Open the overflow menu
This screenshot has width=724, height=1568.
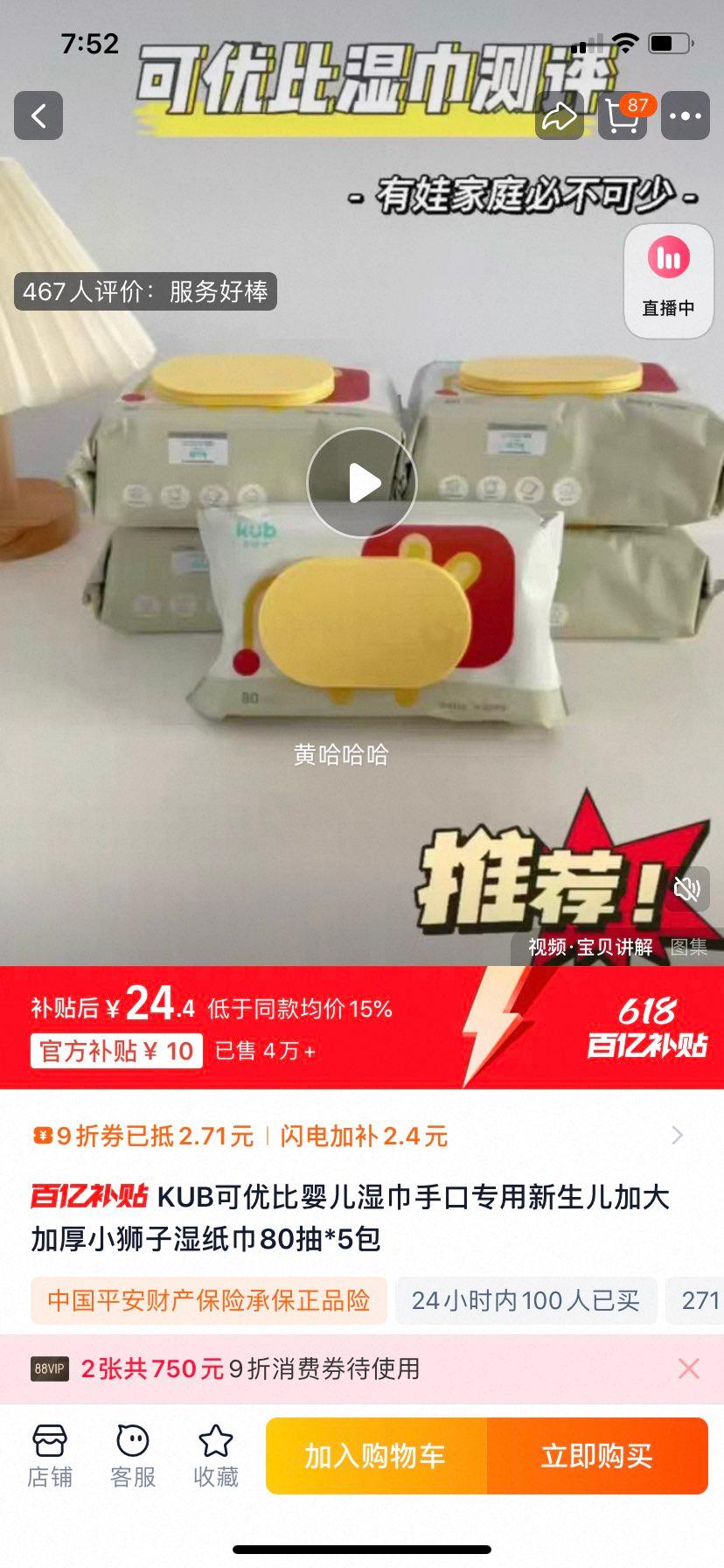pyautogui.click(x=685, y=115)
